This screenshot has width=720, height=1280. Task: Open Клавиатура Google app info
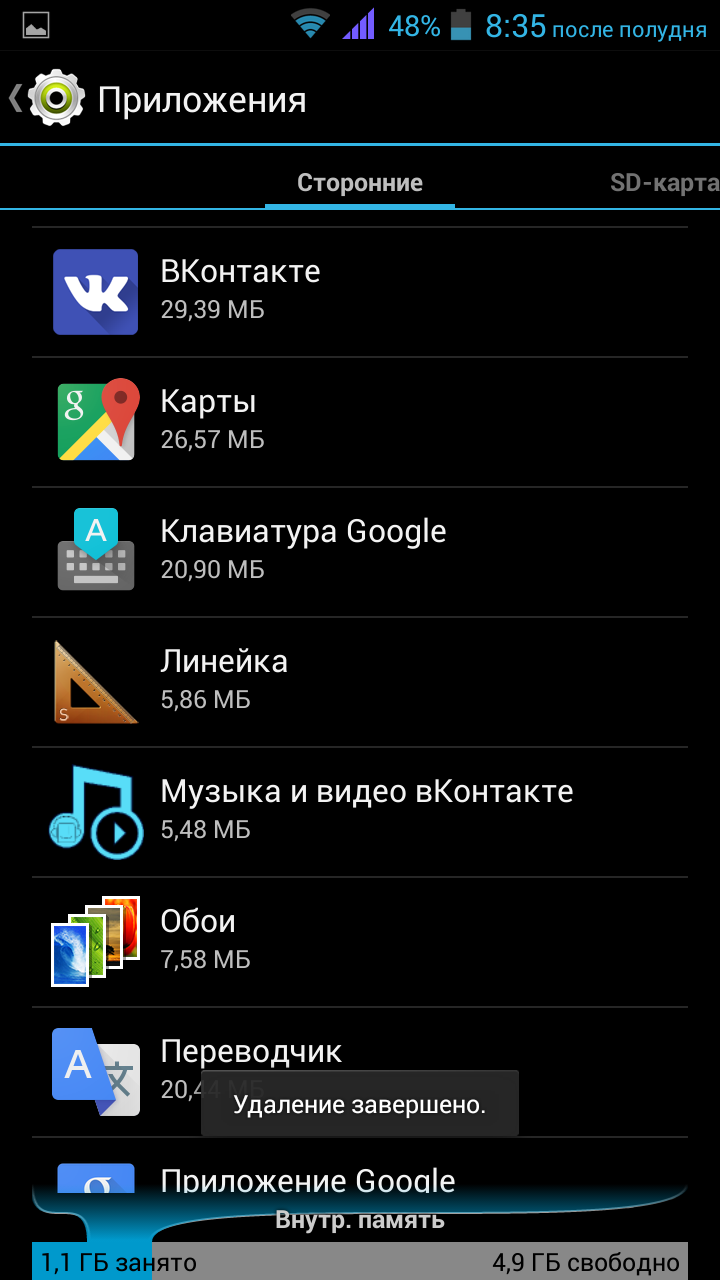(360, 552)
